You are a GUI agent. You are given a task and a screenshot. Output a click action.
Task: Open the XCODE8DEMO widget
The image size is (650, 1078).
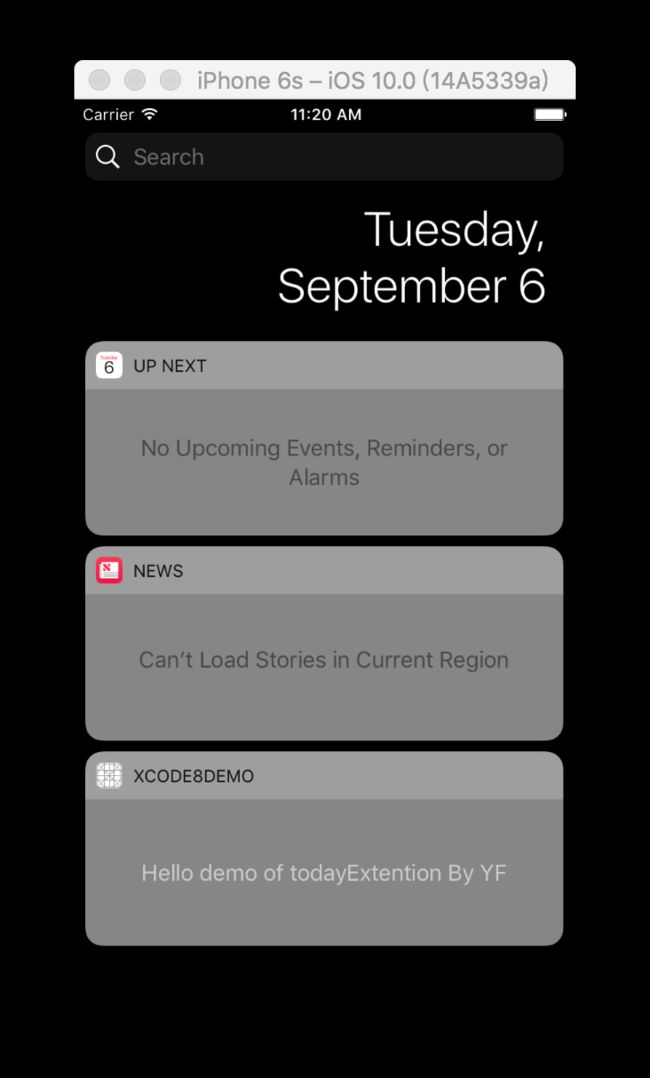[x=324, y=848]
